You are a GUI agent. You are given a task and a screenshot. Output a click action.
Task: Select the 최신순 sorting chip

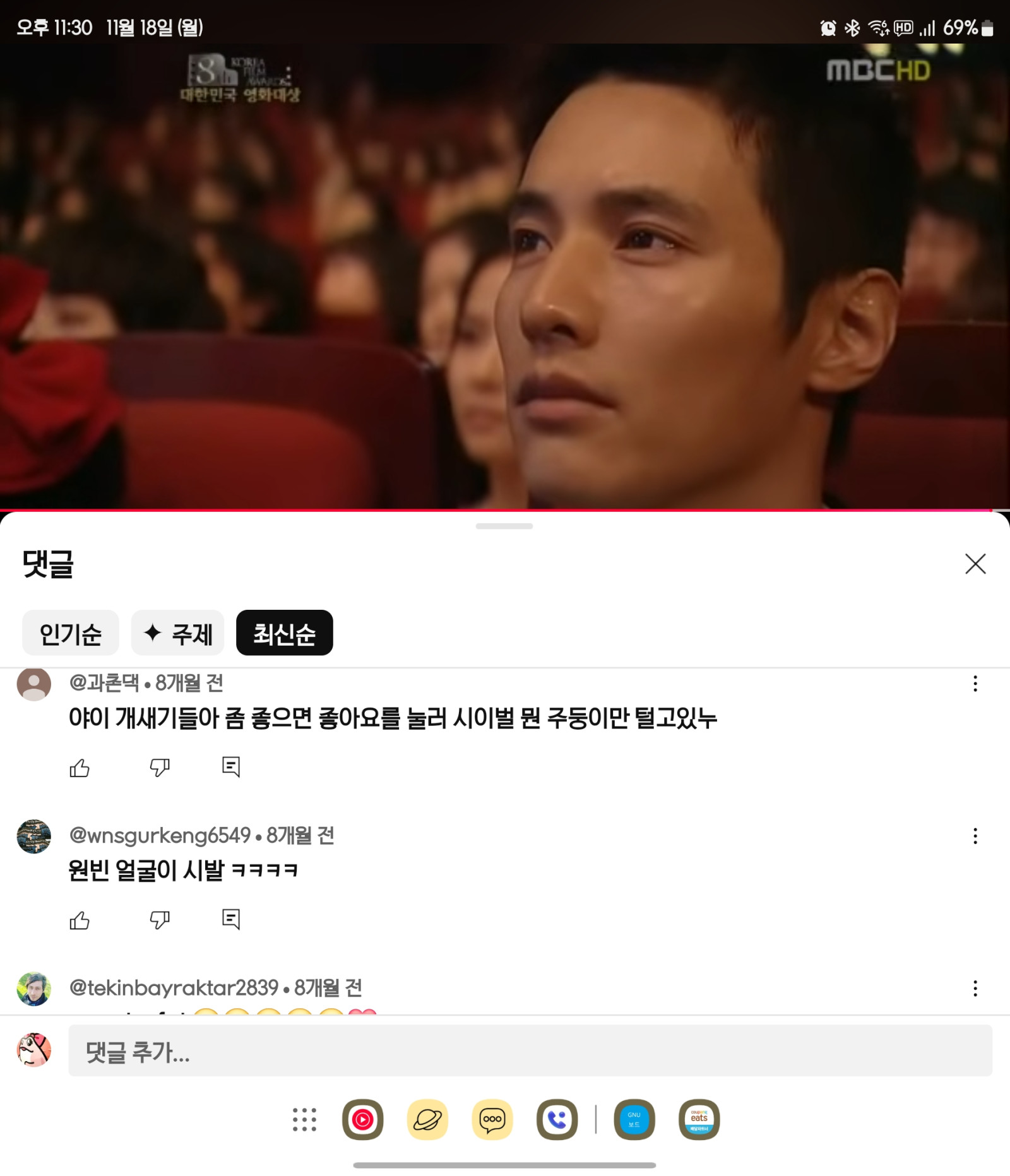click(284, 633)
